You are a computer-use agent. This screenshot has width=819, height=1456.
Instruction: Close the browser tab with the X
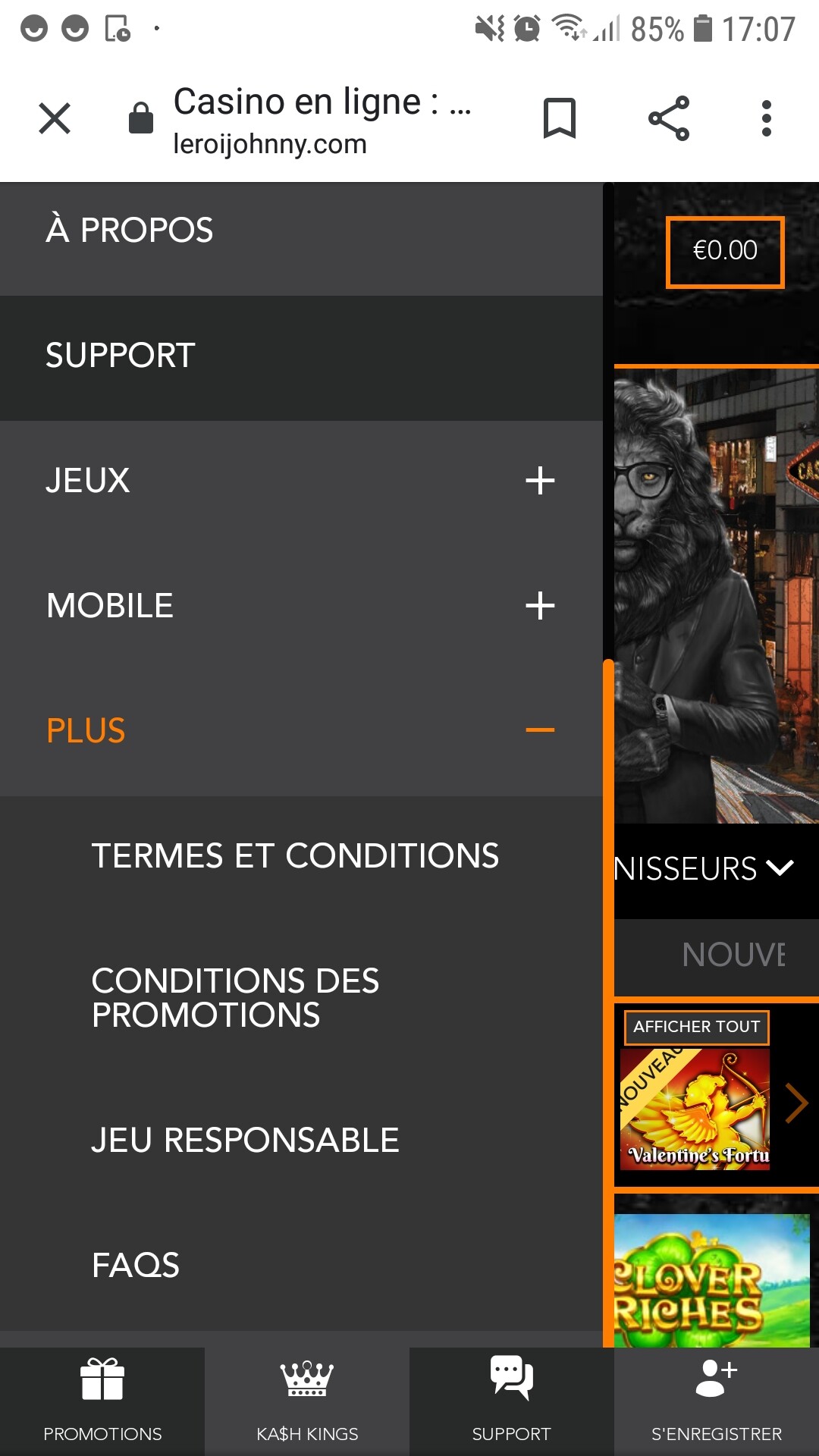point(55,118)
